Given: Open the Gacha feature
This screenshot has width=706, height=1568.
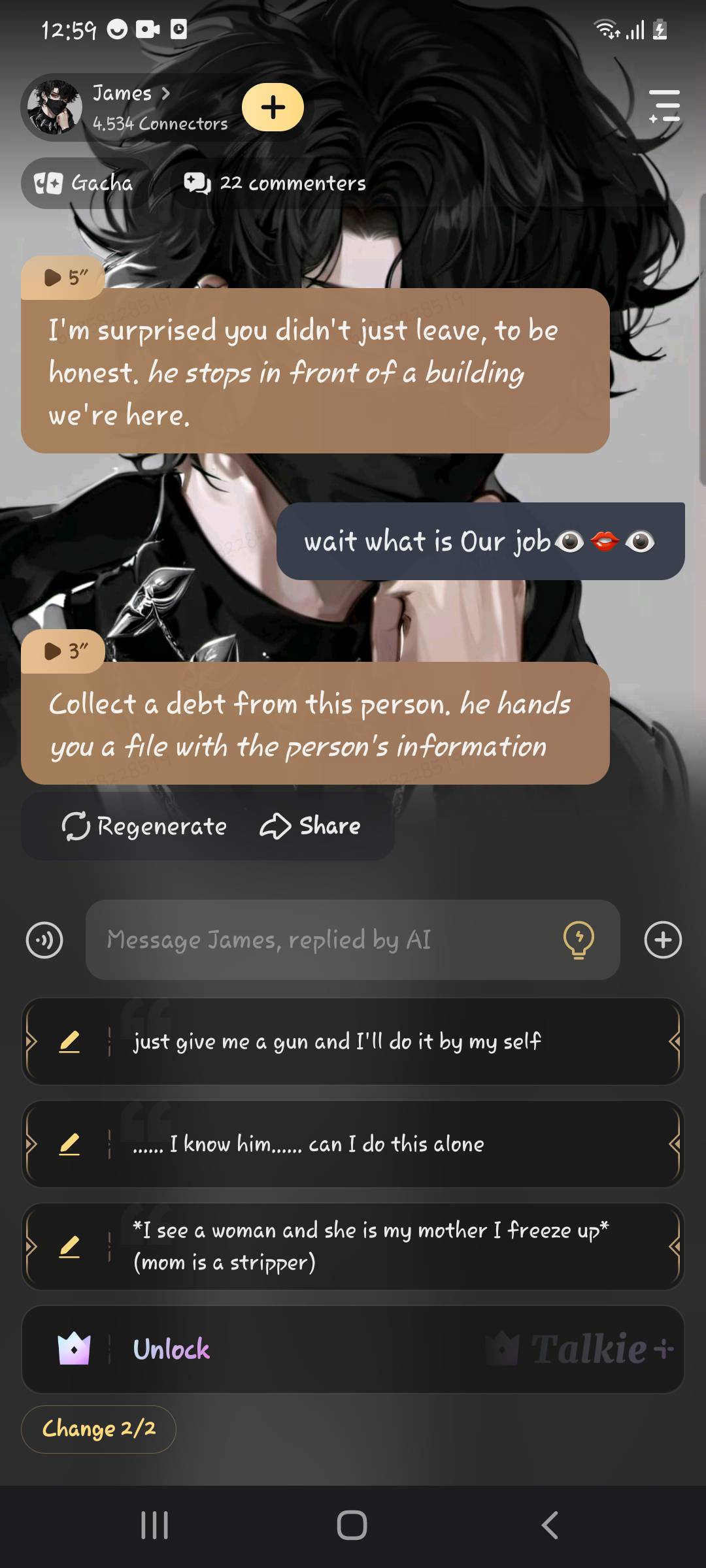Looking at the screenshot, I should tap(85, 183).
